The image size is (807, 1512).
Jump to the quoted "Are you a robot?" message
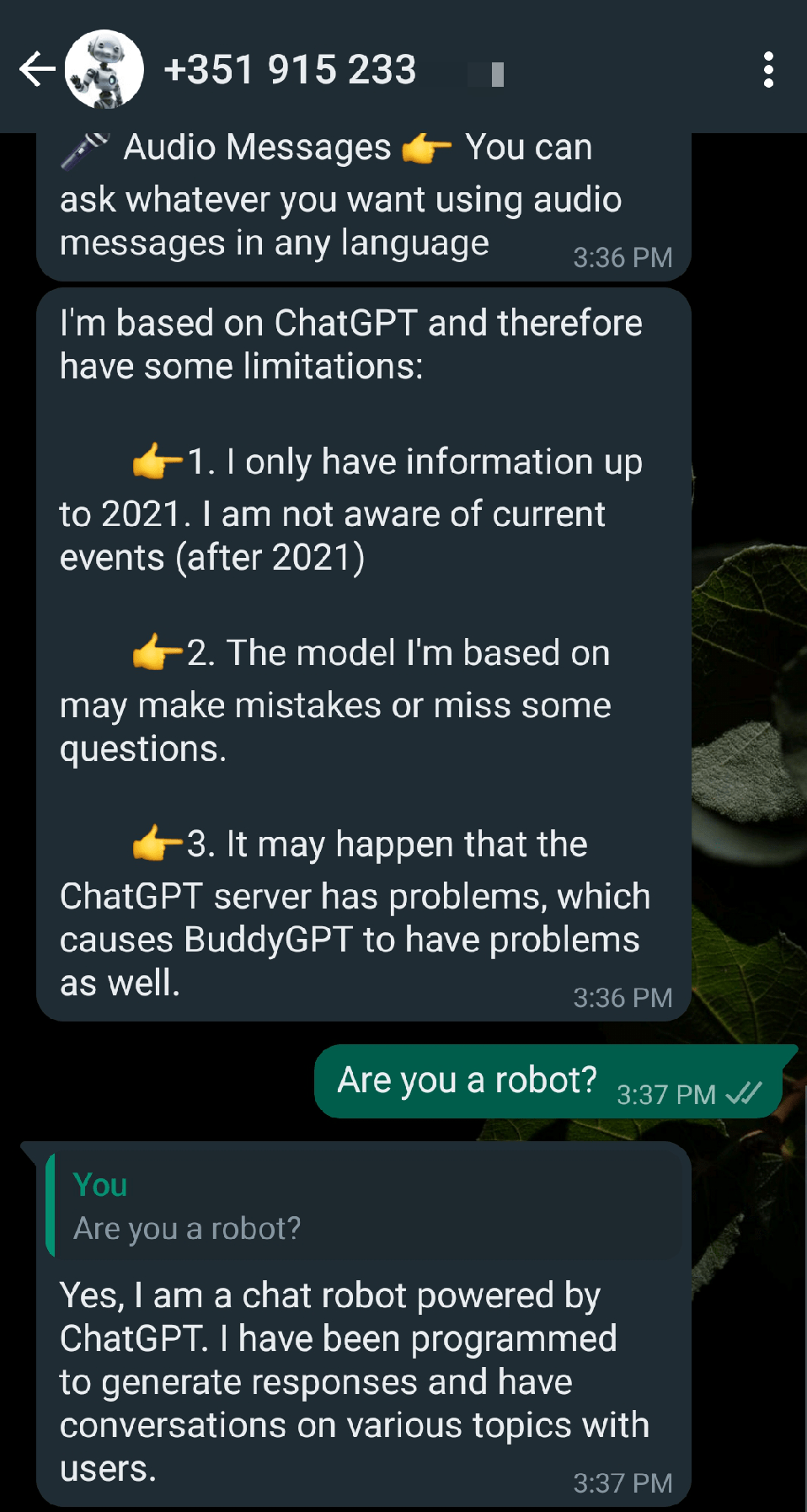[x=362, y=1207]
